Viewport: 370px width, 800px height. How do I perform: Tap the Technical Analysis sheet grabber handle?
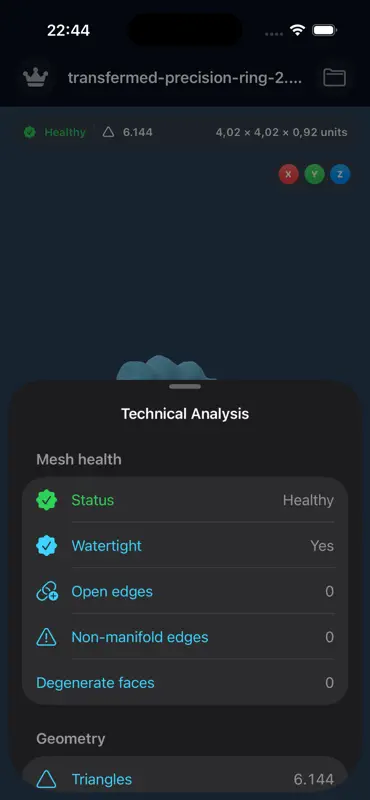[x=185, y=387]
